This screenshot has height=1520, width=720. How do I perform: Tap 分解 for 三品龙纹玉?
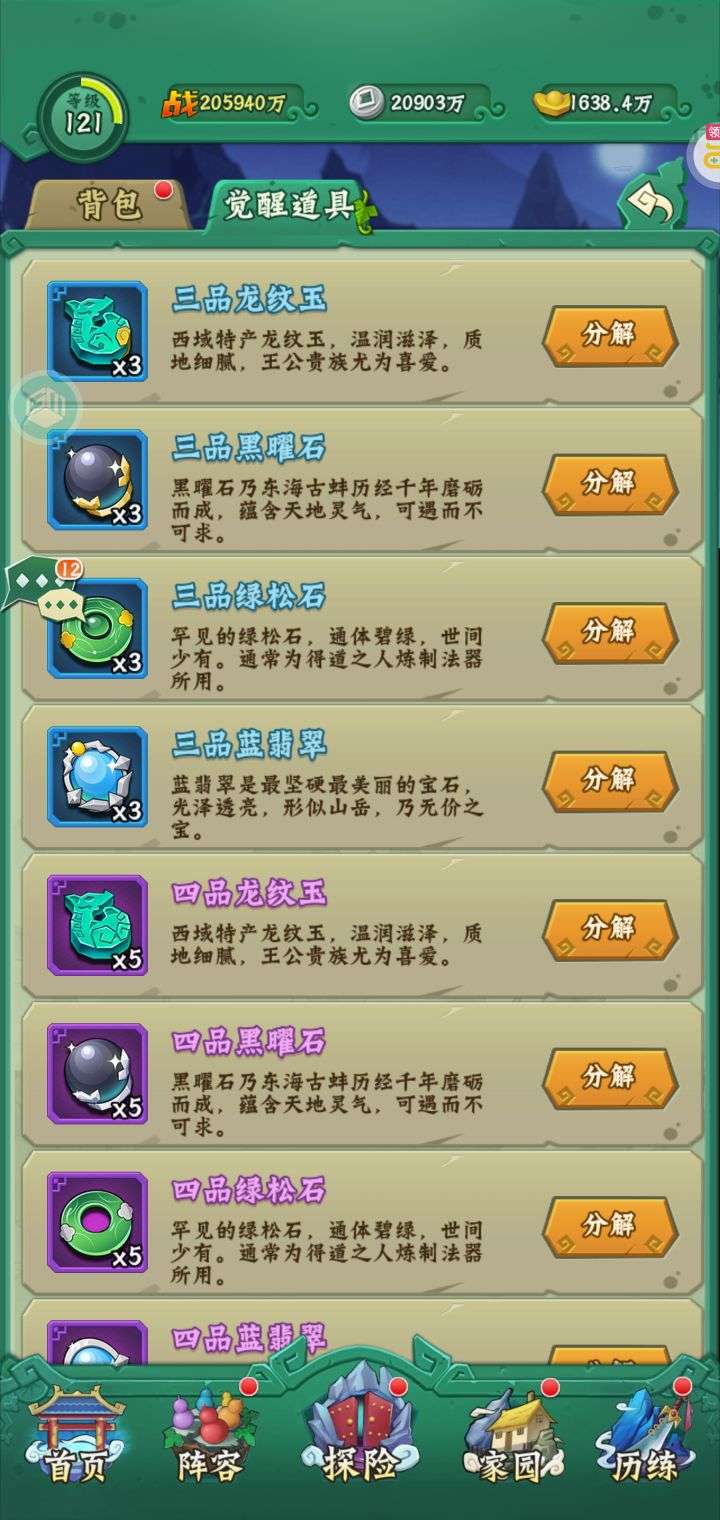(x=609, y=336)
